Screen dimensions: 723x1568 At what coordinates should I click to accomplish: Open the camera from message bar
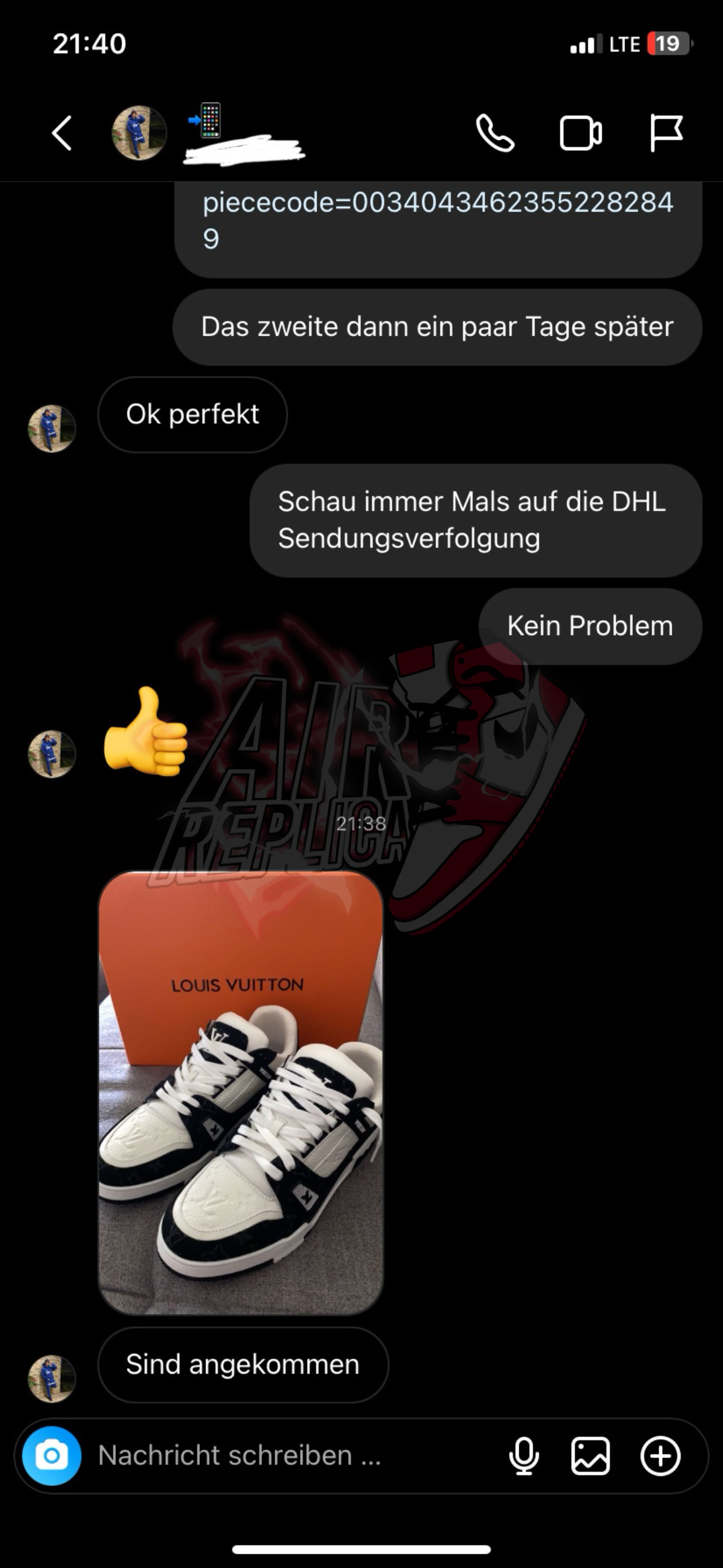[x=52, y=1456]
